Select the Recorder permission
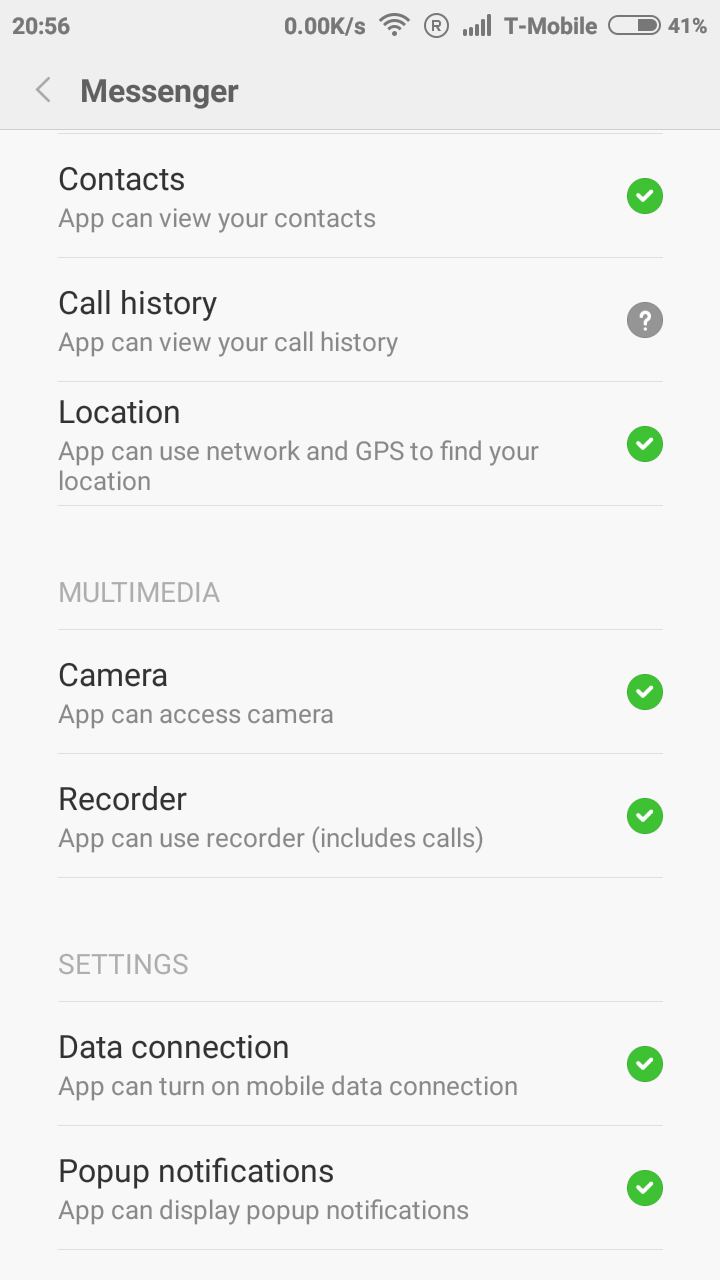Viewport: 720px width, 1280px height. (x=360, y=816)
